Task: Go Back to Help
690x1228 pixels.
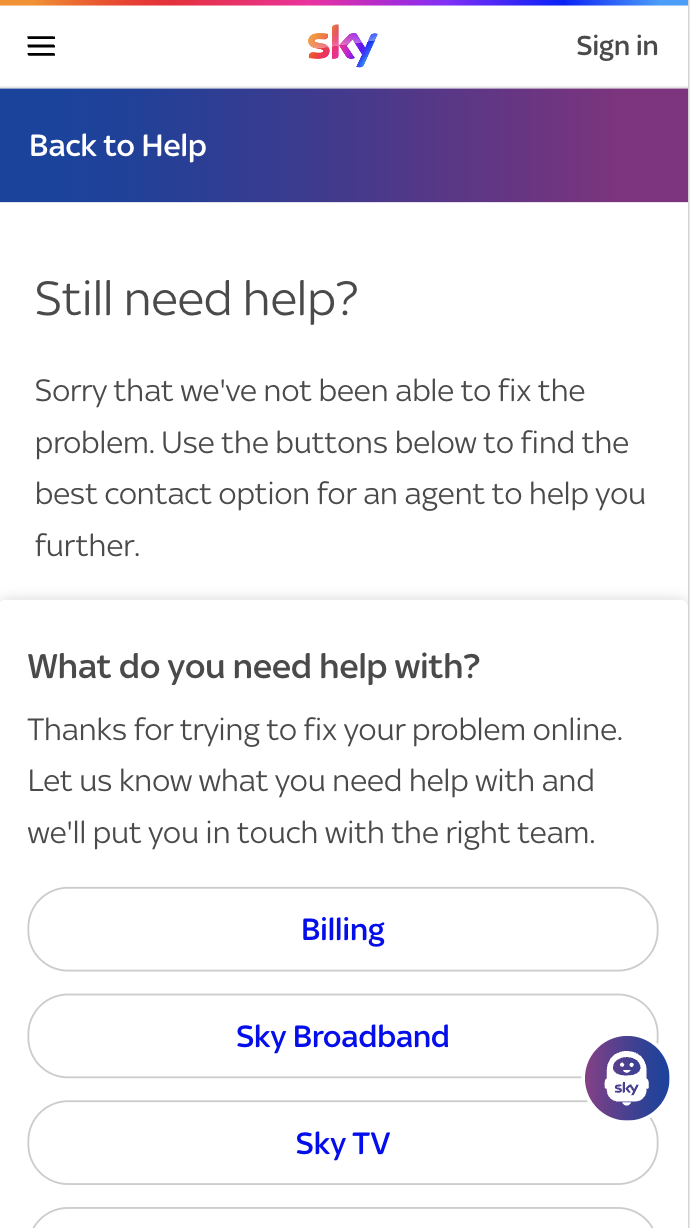Action: 118,146
